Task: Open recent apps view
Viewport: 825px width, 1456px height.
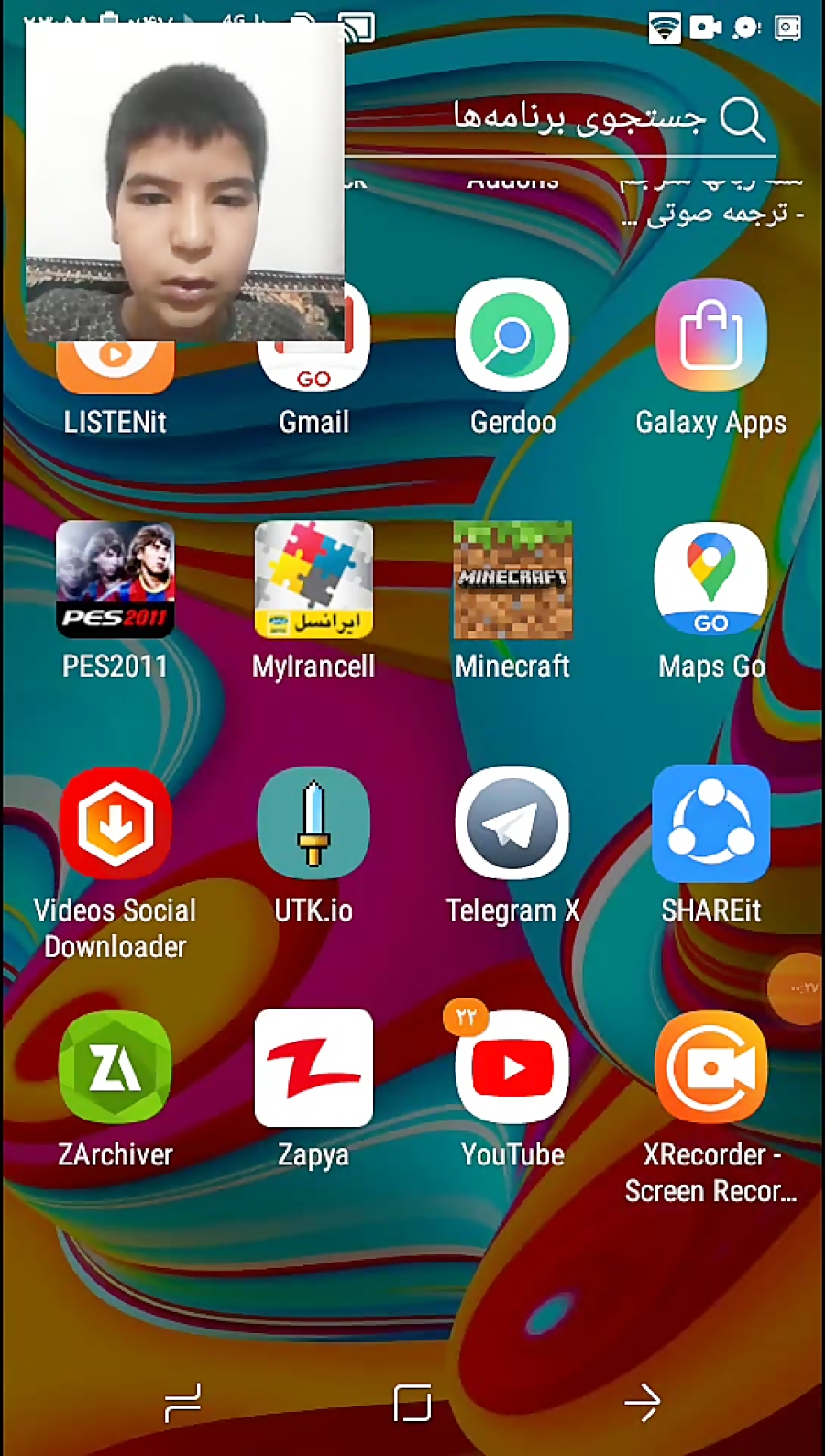Action: [182, 1403]
